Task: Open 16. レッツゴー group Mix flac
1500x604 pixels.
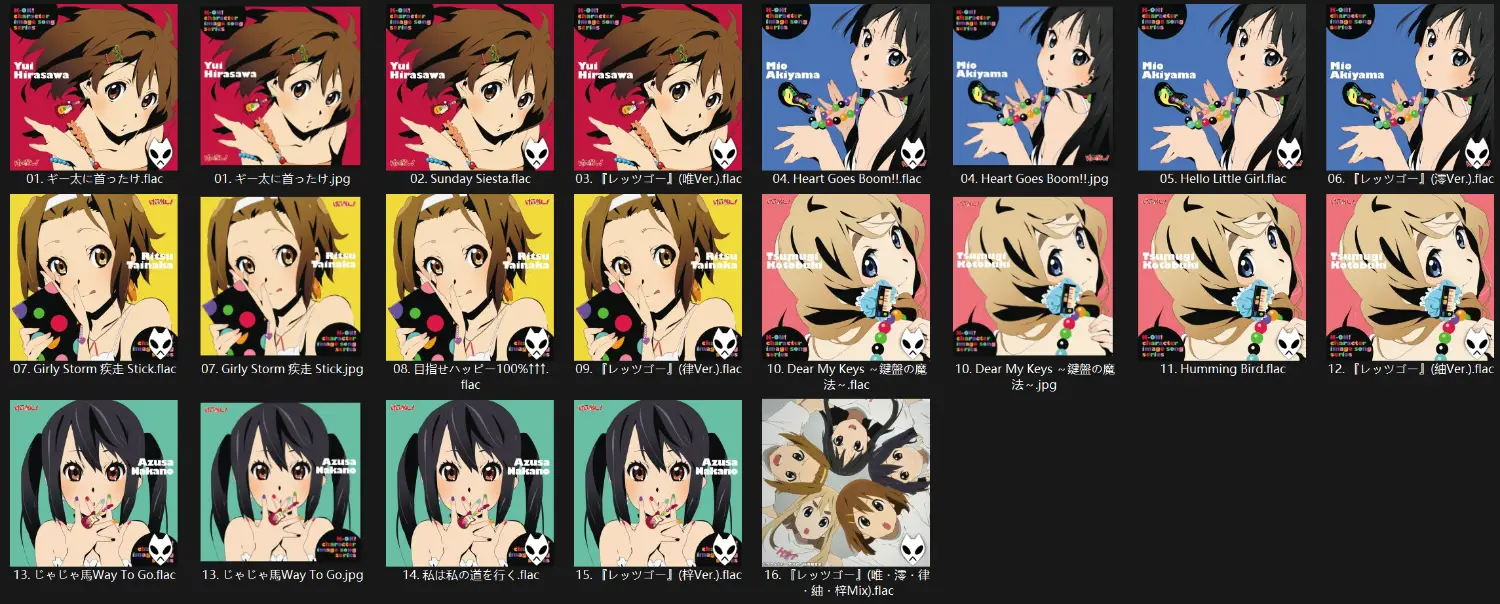Action: (x=846, y=483)
